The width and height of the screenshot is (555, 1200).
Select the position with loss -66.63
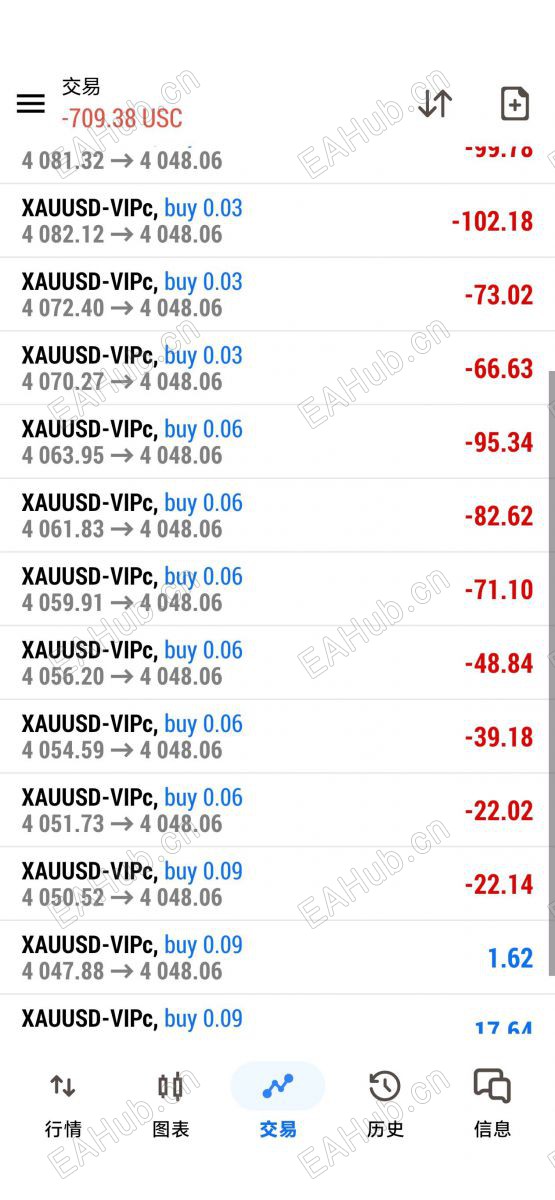[x=277, y=369]
